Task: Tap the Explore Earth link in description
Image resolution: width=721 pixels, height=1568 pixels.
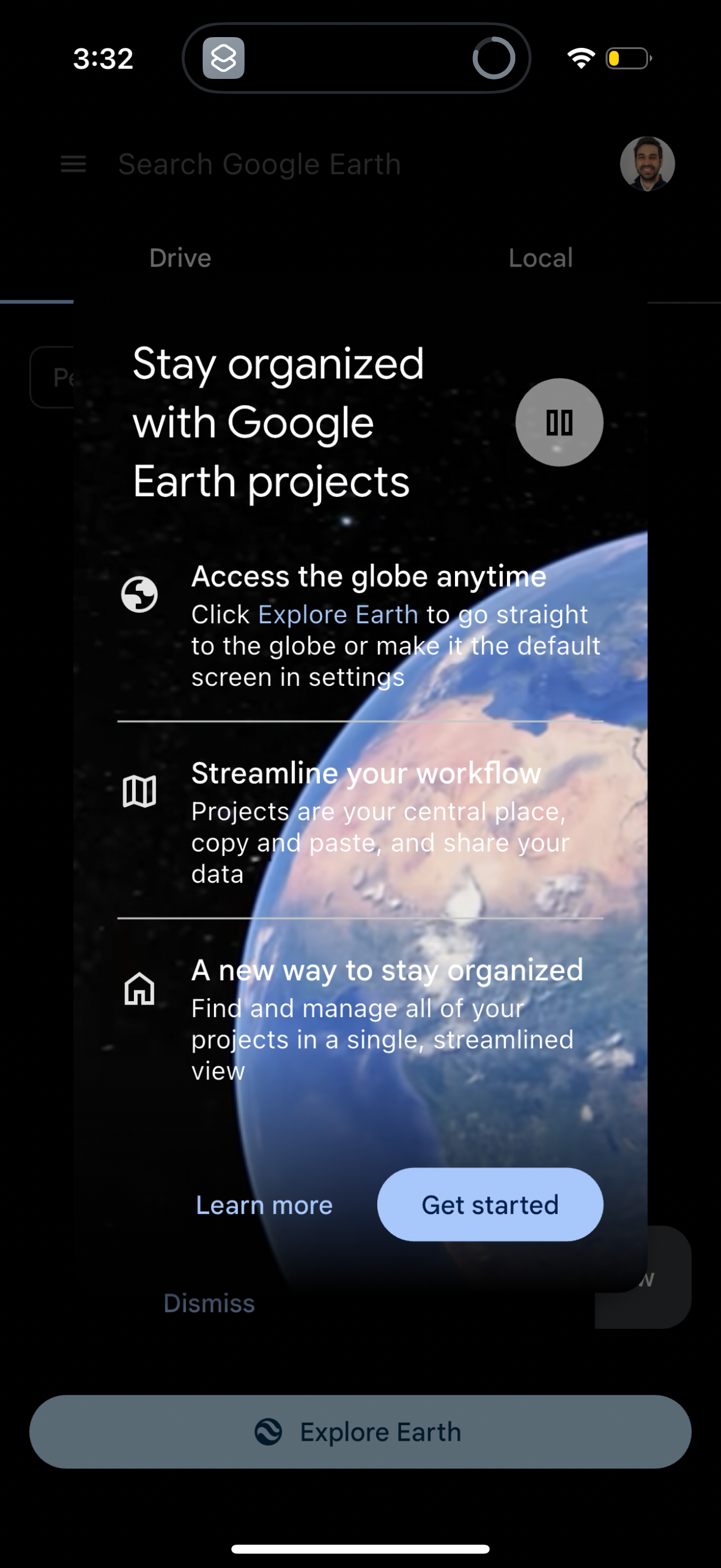Action: point(337,615)
